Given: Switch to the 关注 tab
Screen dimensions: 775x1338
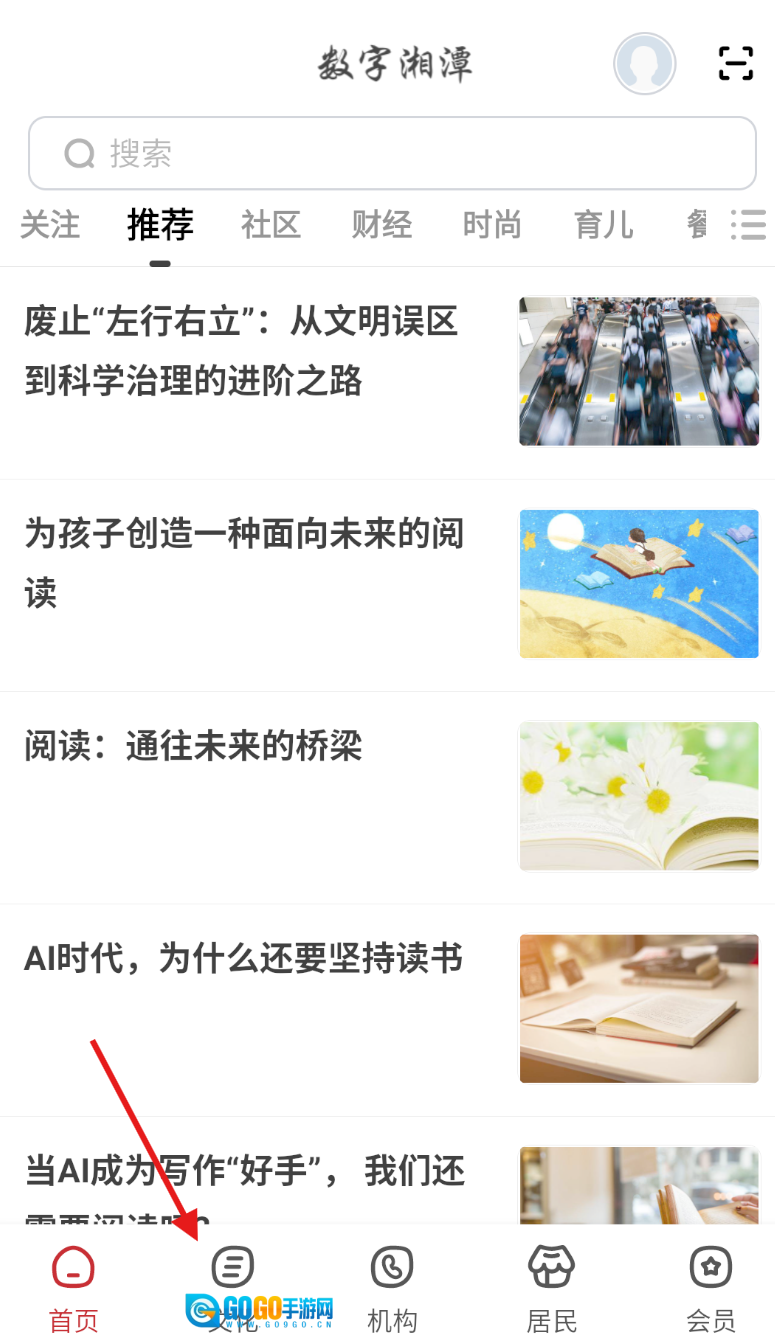Looking at the screenshot, I should [x=50, y=225].
